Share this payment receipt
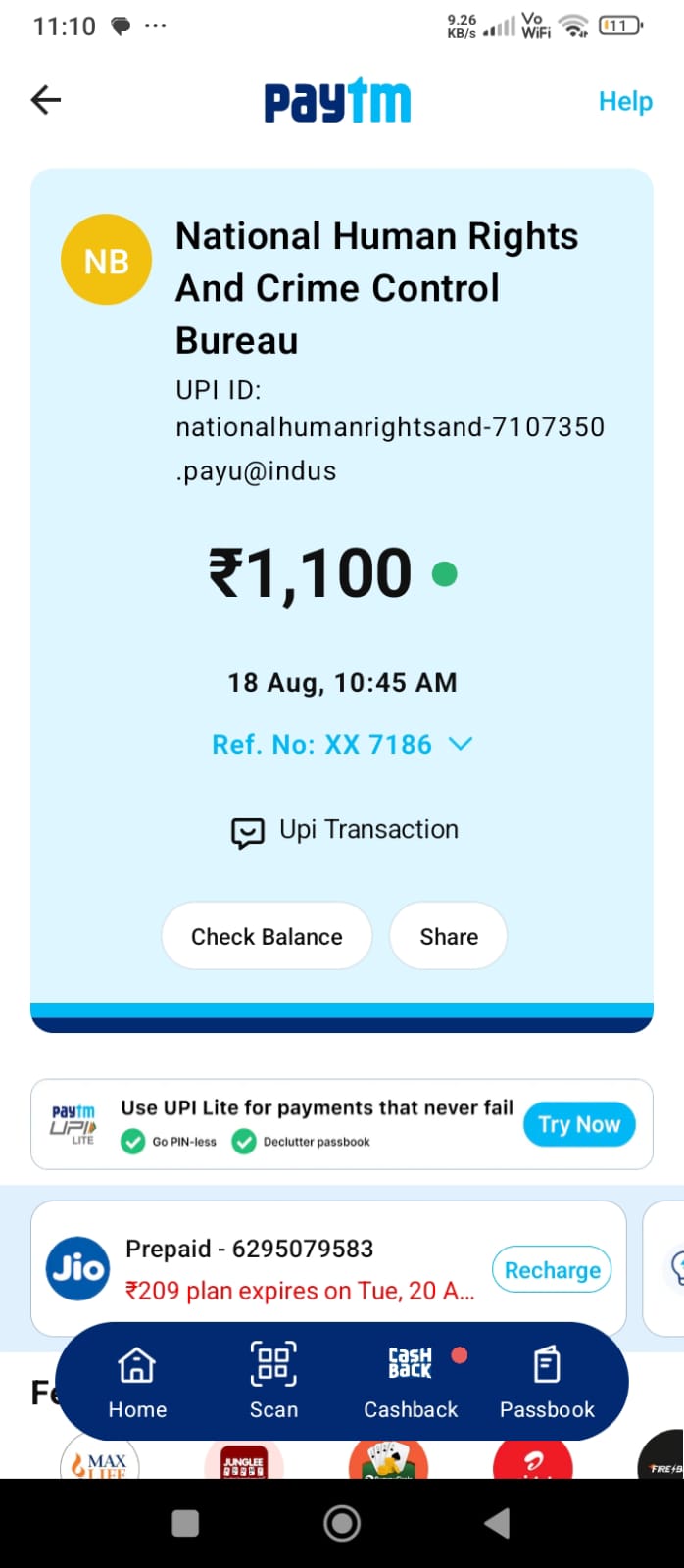This screenshot has width=684, height=1568. tap(448, 936)
